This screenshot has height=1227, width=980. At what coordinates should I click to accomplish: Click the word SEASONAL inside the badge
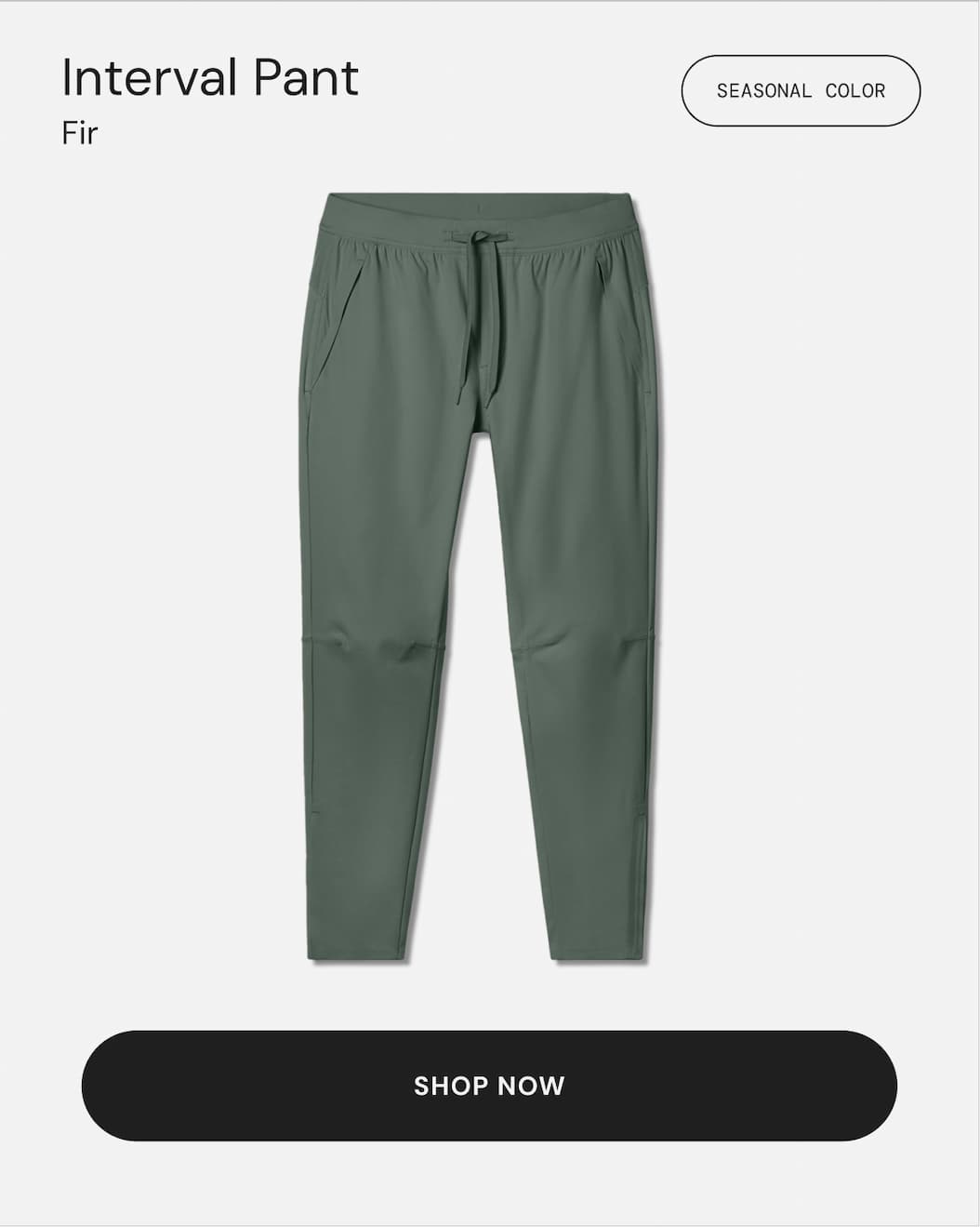click(764, 90)
